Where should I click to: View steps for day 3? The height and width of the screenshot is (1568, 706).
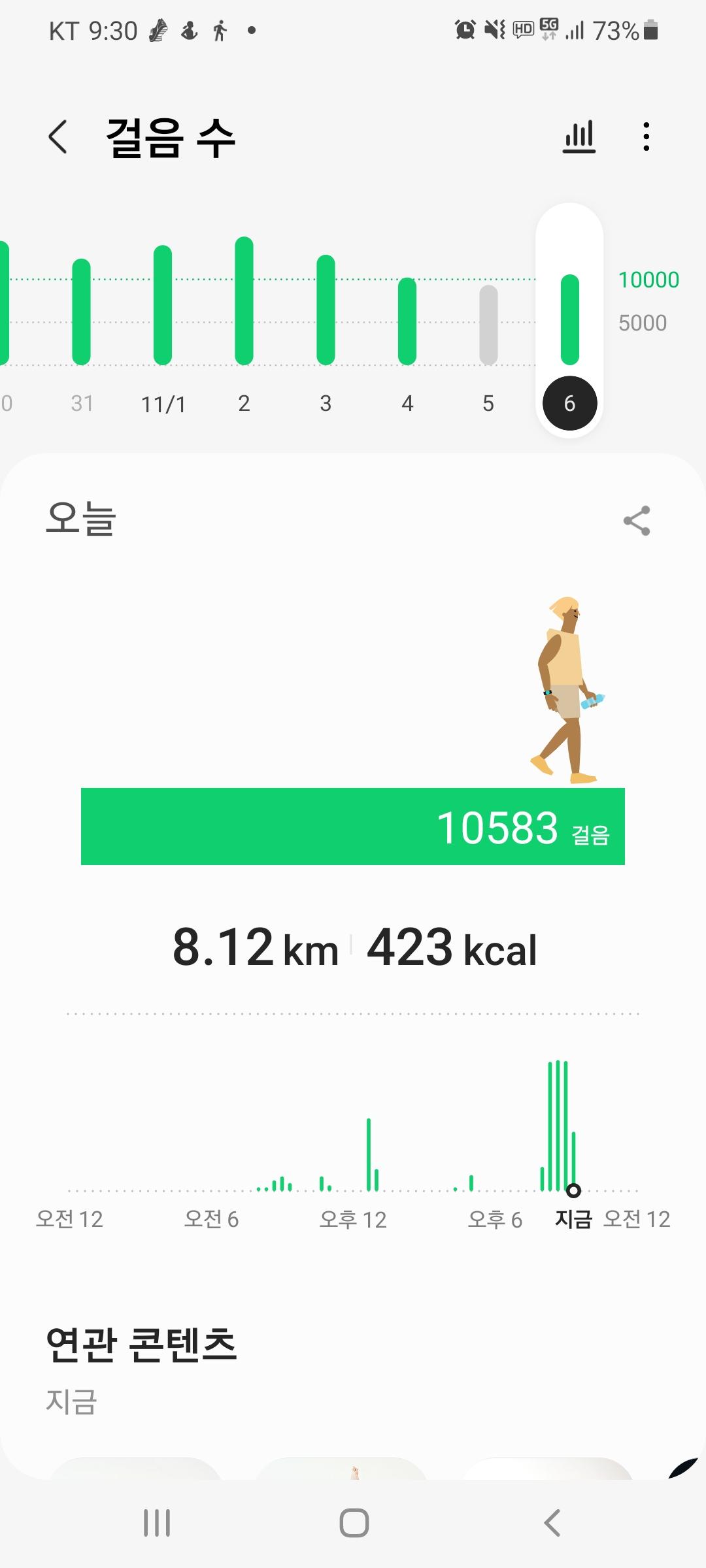click(x=326, y=310)
